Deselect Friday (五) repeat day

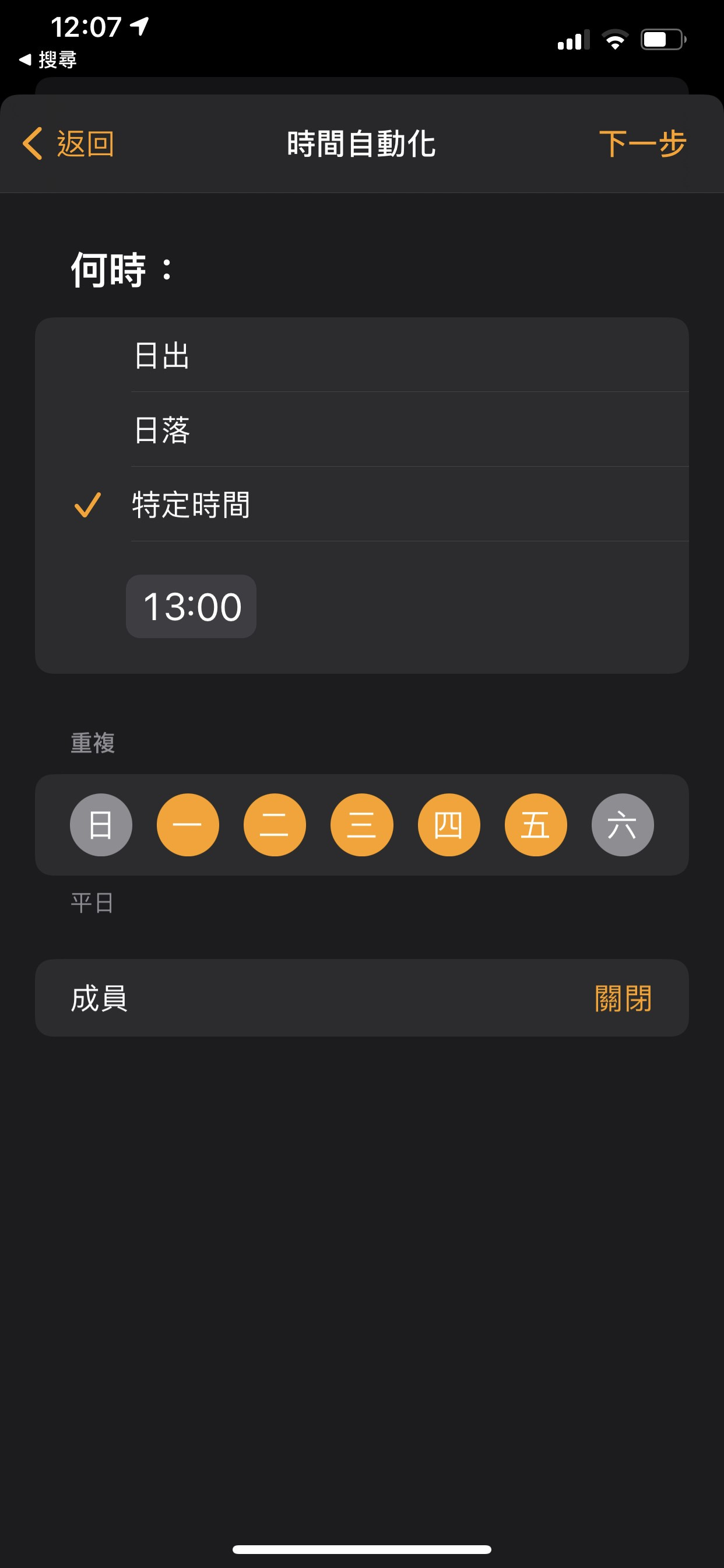click(x=536, y=825)
